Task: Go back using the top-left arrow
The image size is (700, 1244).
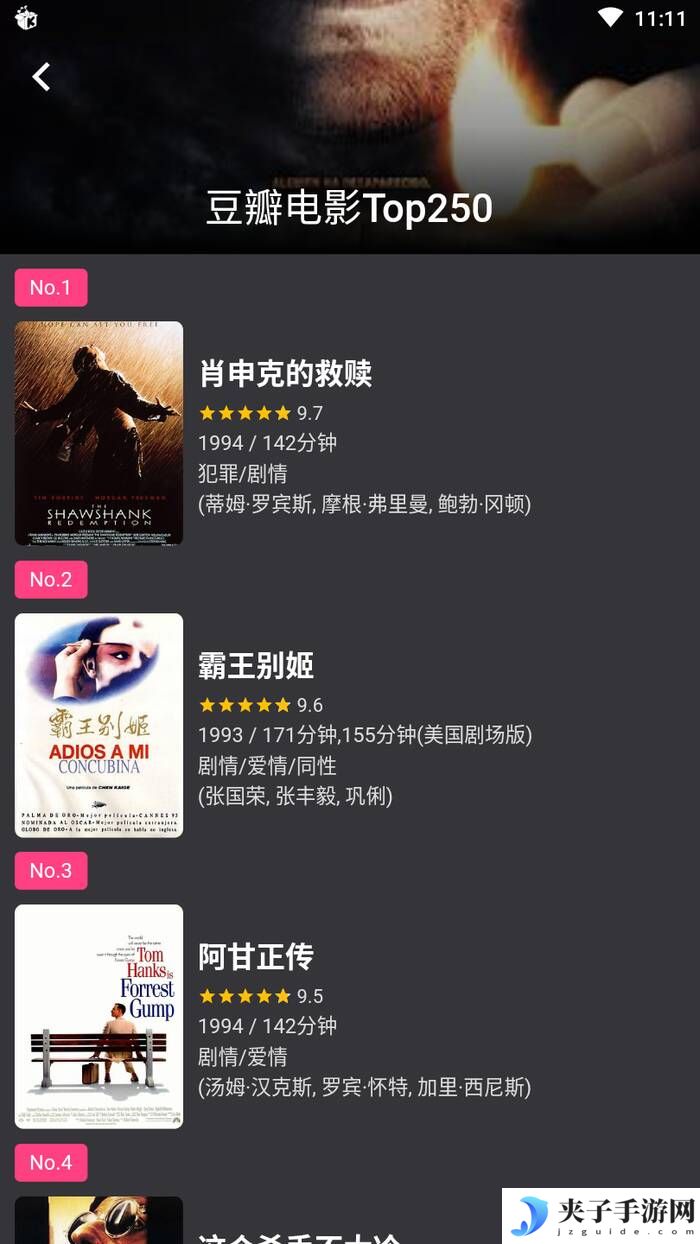Action: 41,77
